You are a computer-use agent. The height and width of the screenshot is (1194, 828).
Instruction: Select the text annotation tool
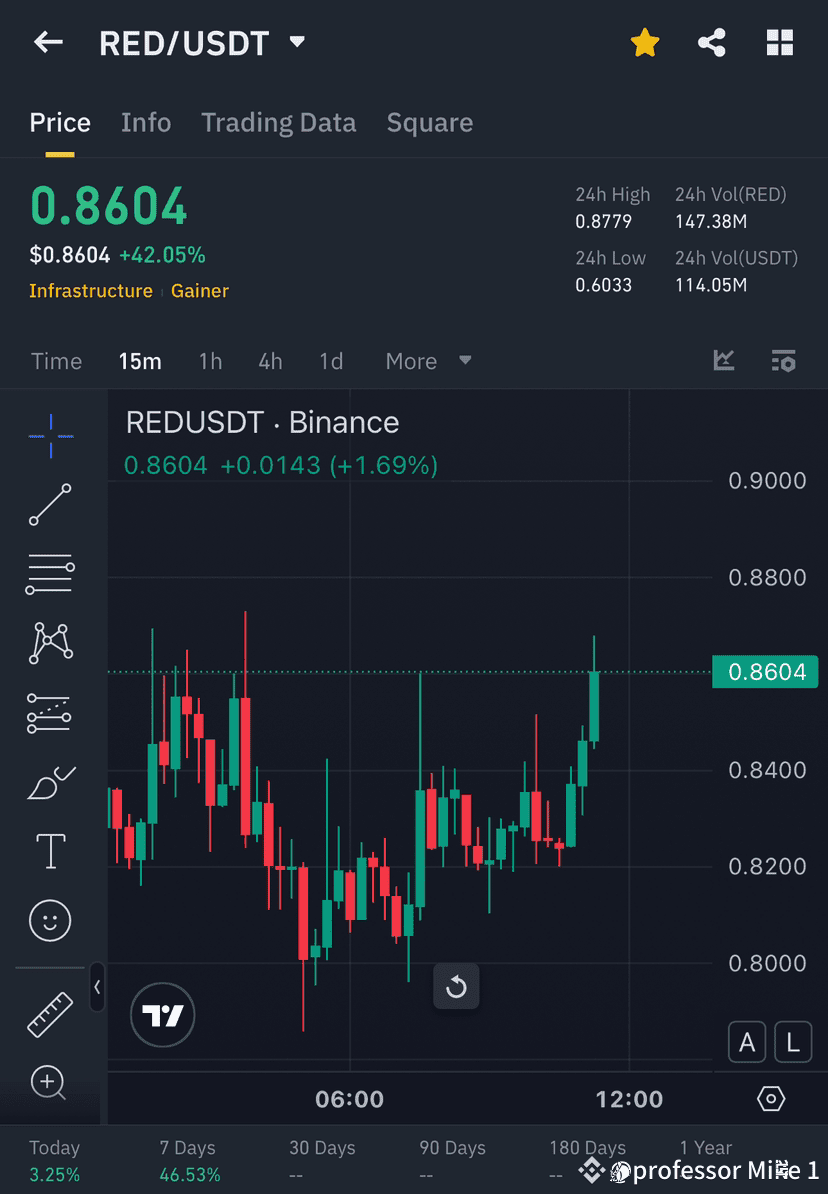point(50,850)
